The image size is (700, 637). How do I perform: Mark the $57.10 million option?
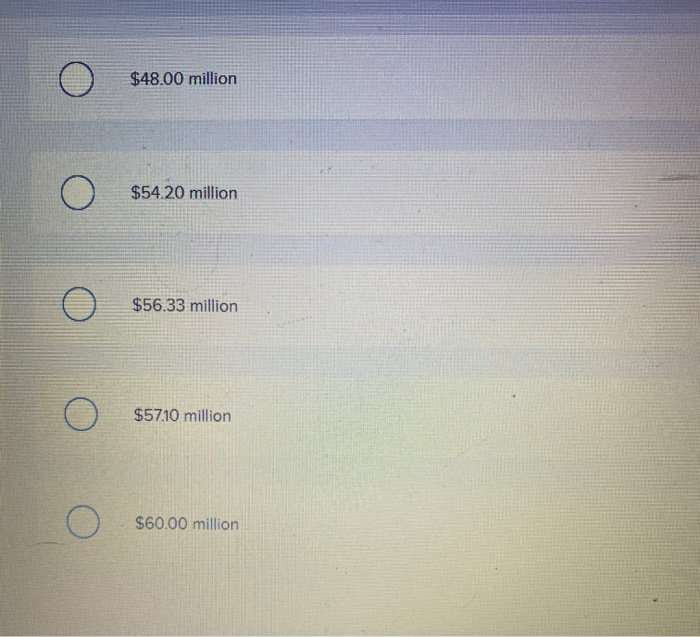click(x=80, y=416)
